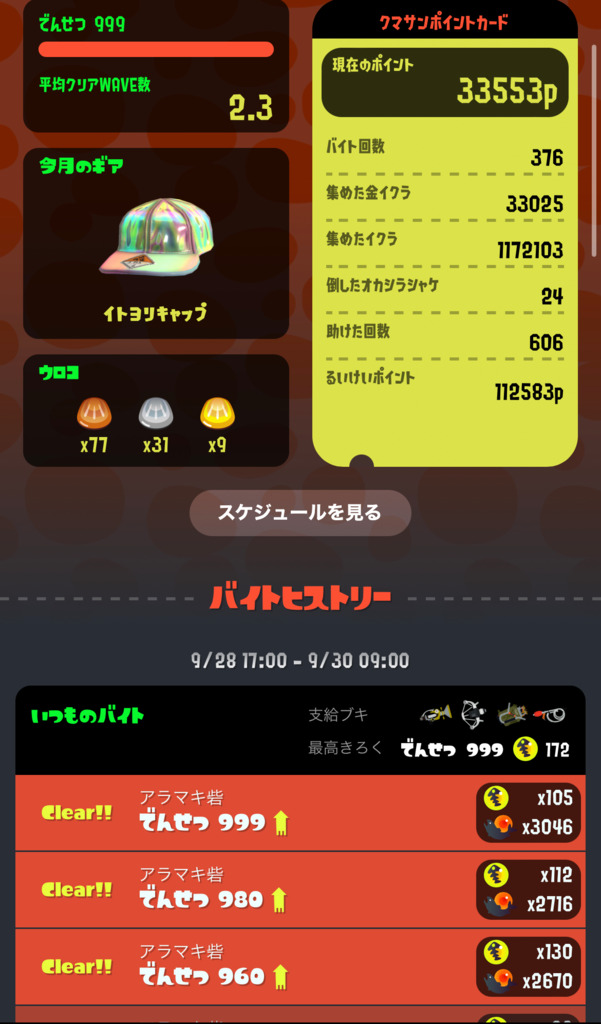Tap the スケジュールを見る button

[300, 513]
